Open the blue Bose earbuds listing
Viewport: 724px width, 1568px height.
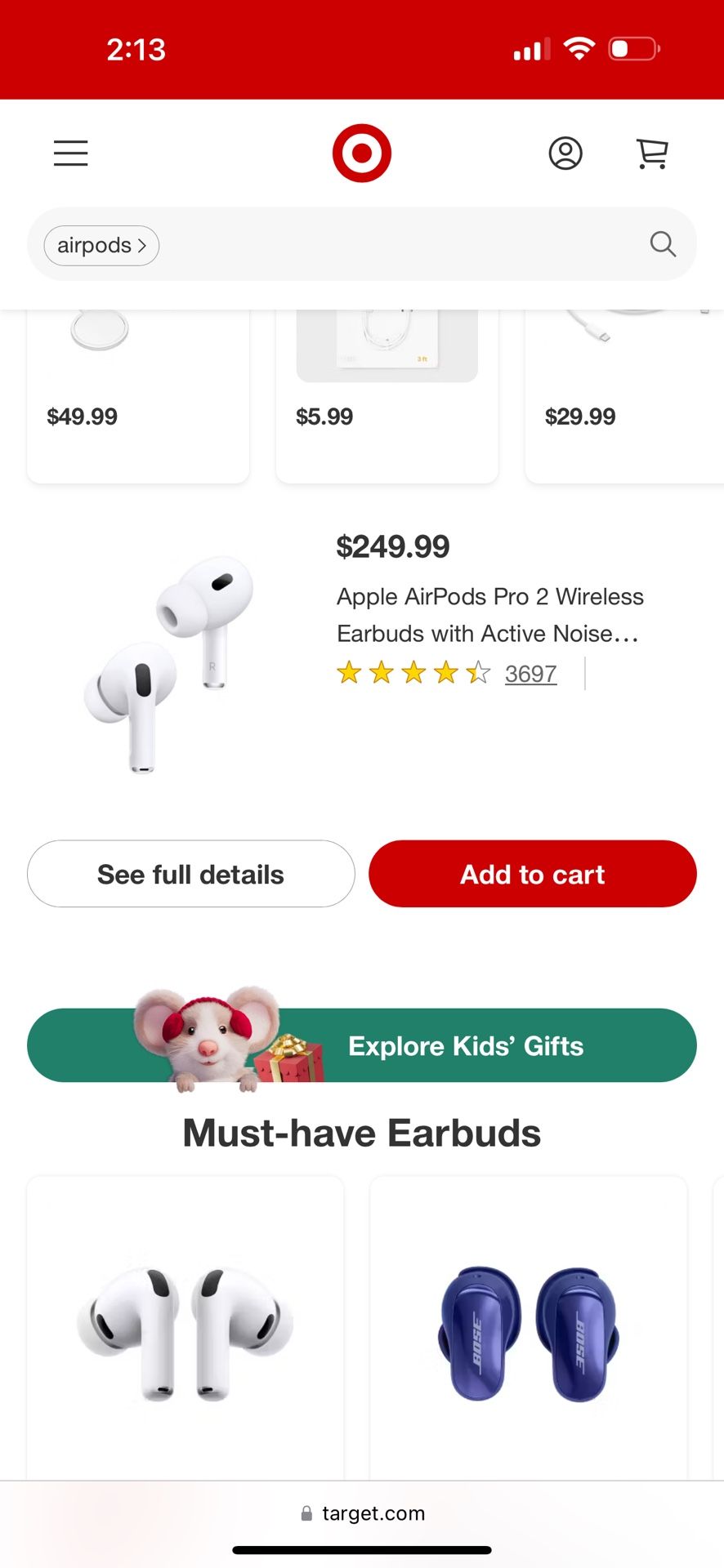tap(527, 1331)
